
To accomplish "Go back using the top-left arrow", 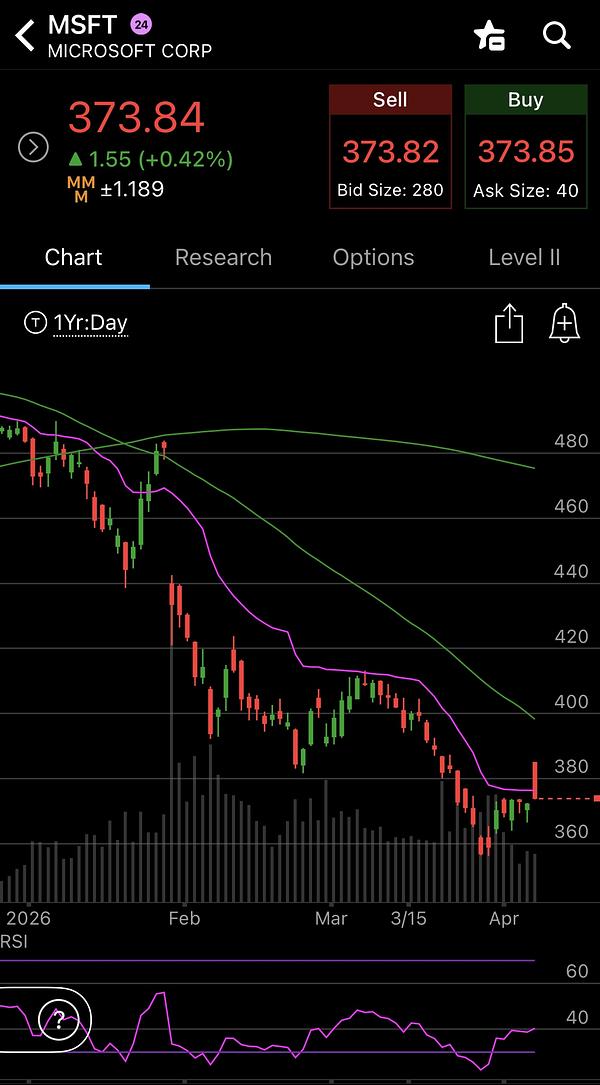I will click(x=24, y=38).
